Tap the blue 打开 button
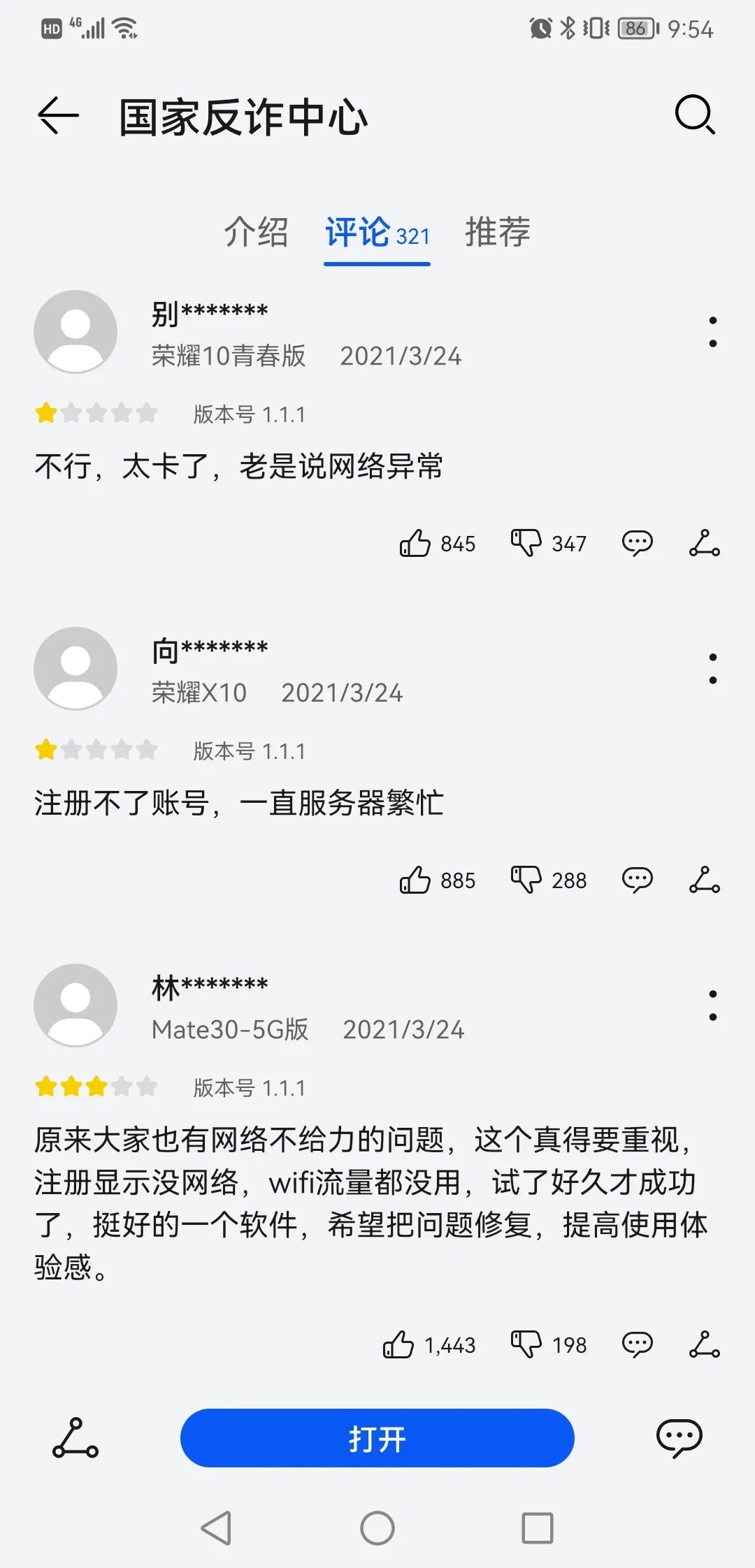This screenshot has width=755, height=1568. click(377, 1439)
